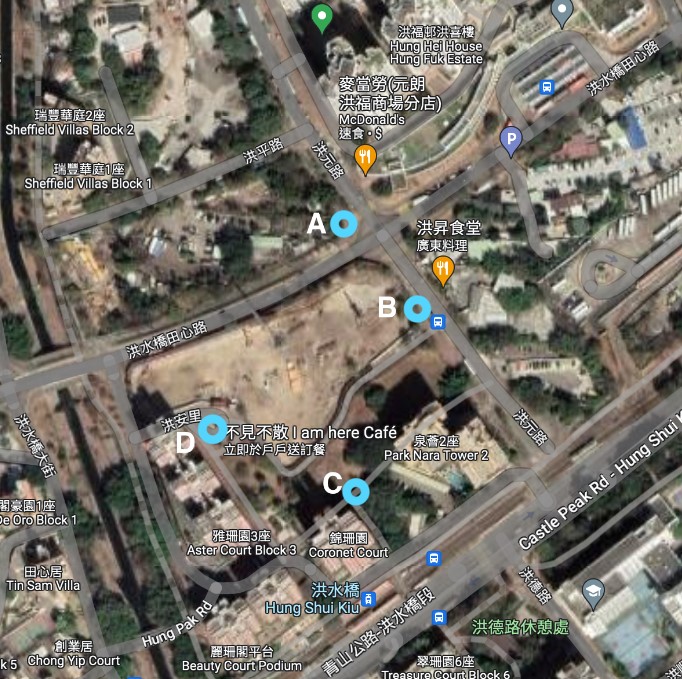
Task: Tap the bus stop icon beside marker B
Action: pyautogui.click(x=437, y=322)
